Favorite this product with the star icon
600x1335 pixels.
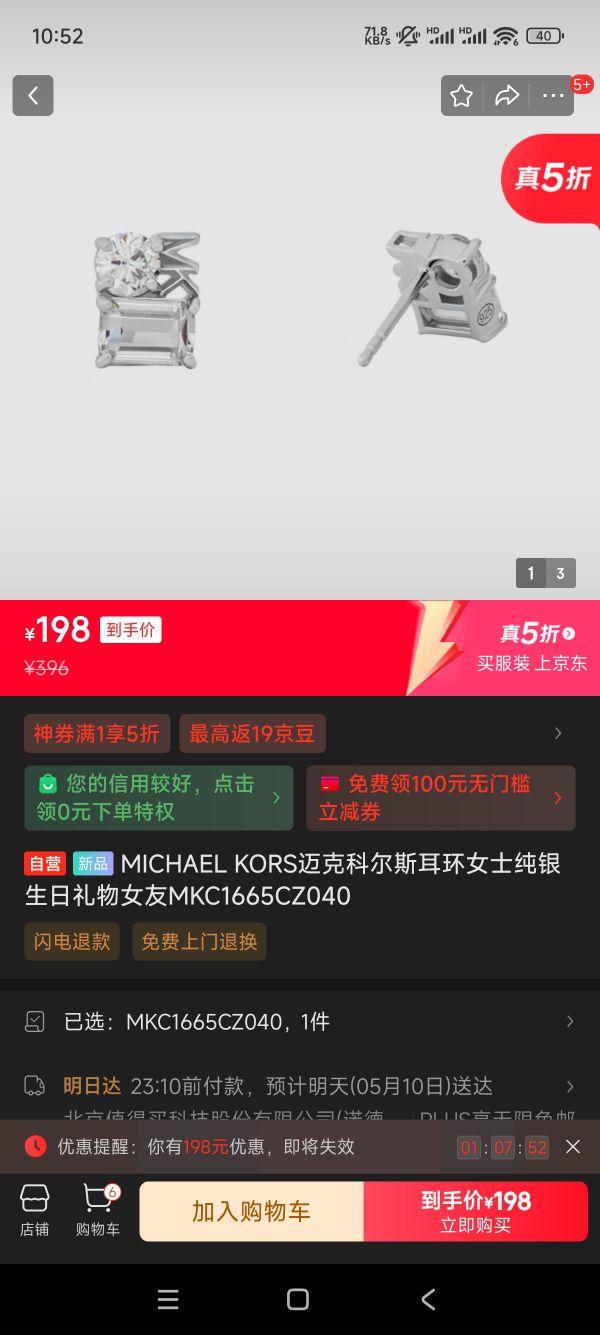pyautogui.click(x=461, y=96)
